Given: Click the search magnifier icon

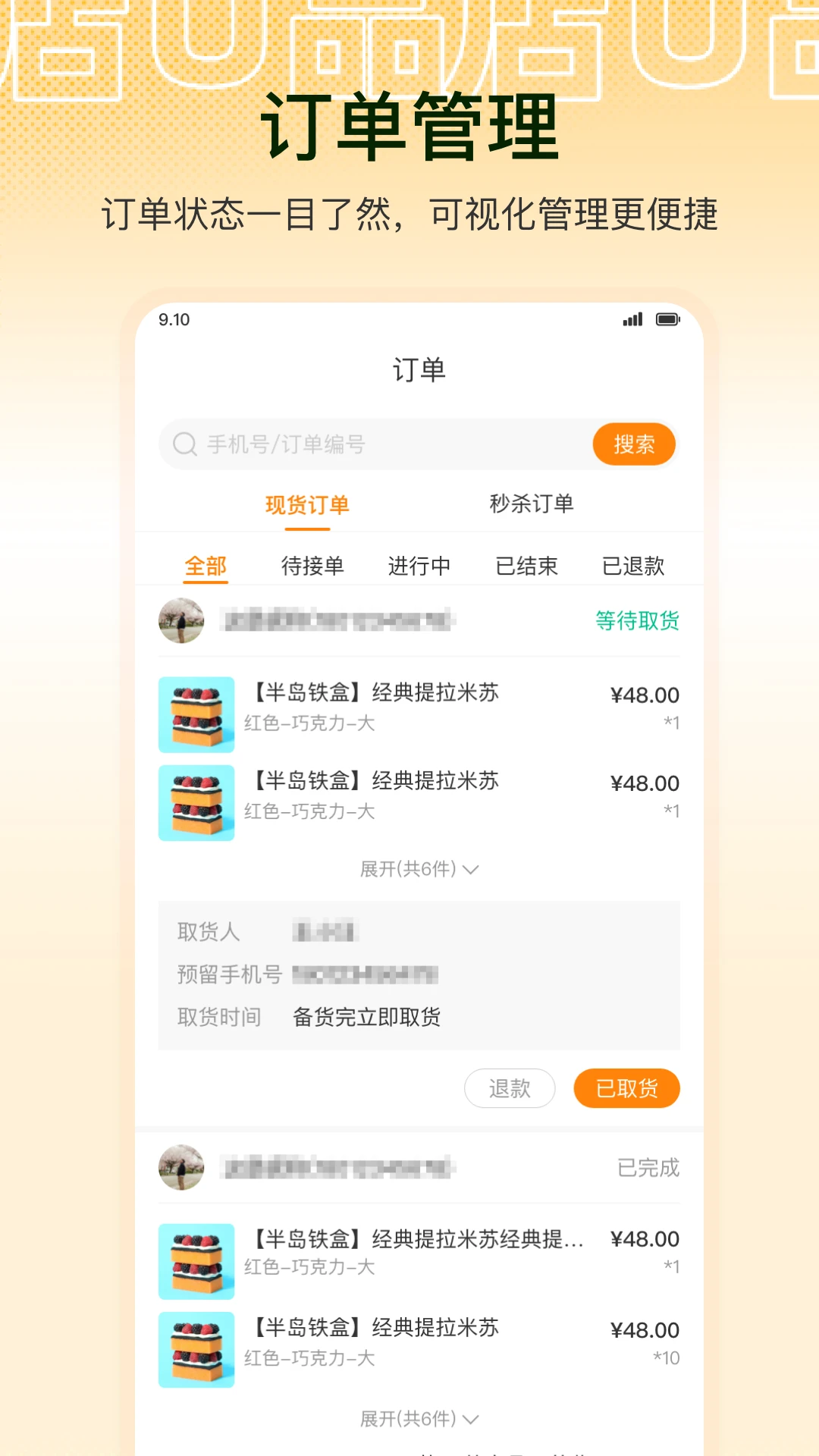Looking at the screenshot, I should point(184,445).
